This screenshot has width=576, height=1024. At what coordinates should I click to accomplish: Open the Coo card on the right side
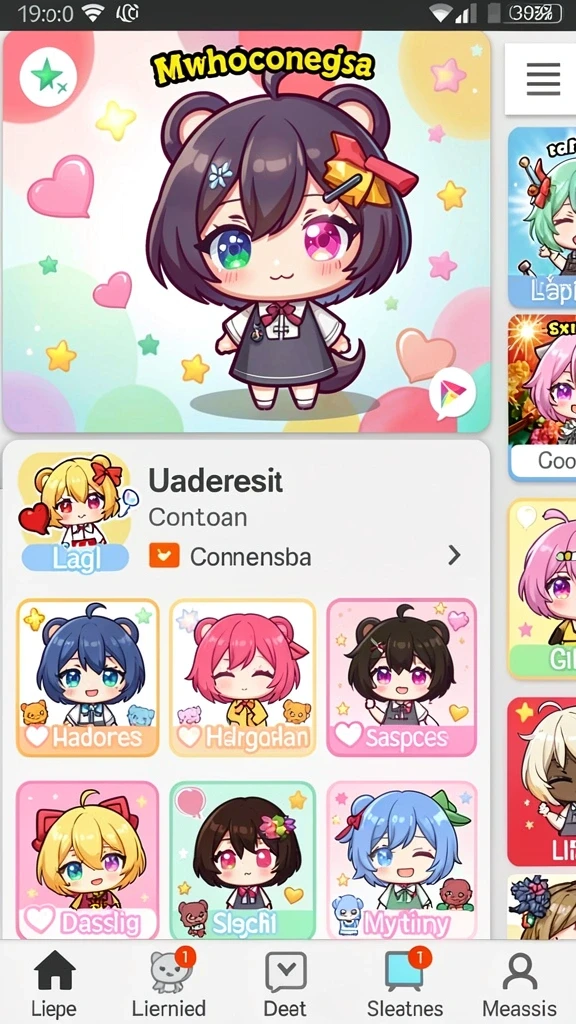tap(542, 398)
